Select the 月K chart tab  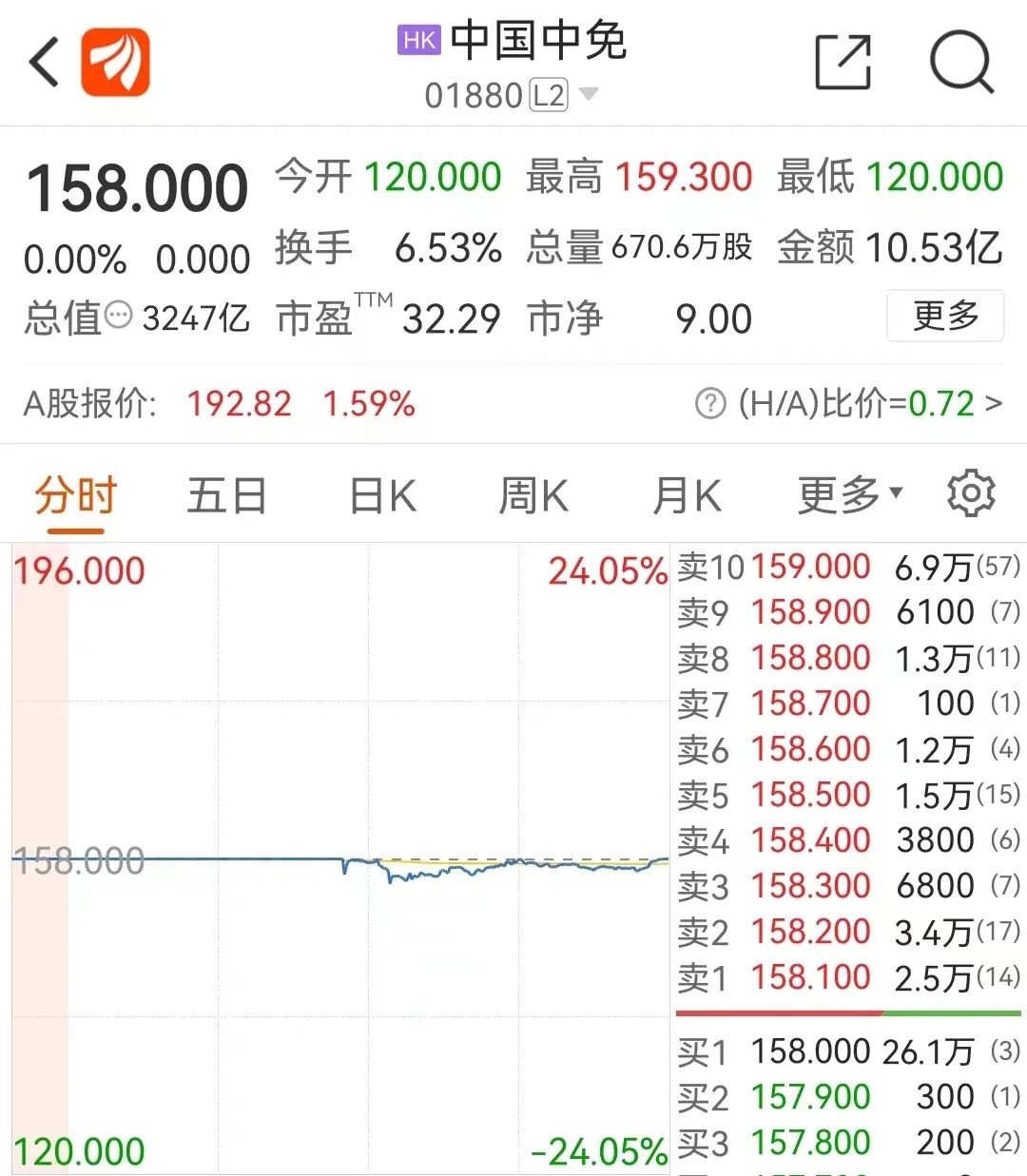point(687,493)
